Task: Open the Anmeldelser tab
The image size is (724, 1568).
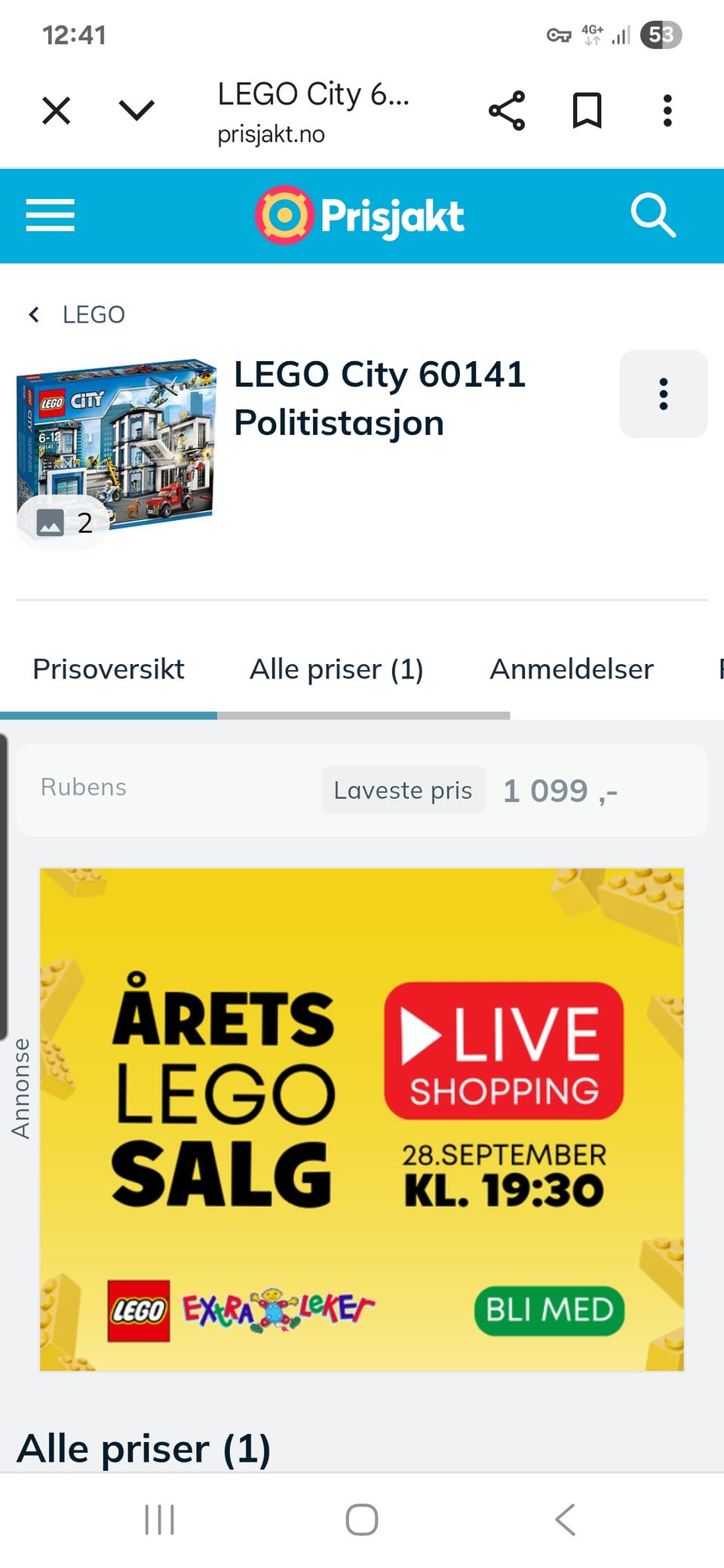Action: coord(571,669)
